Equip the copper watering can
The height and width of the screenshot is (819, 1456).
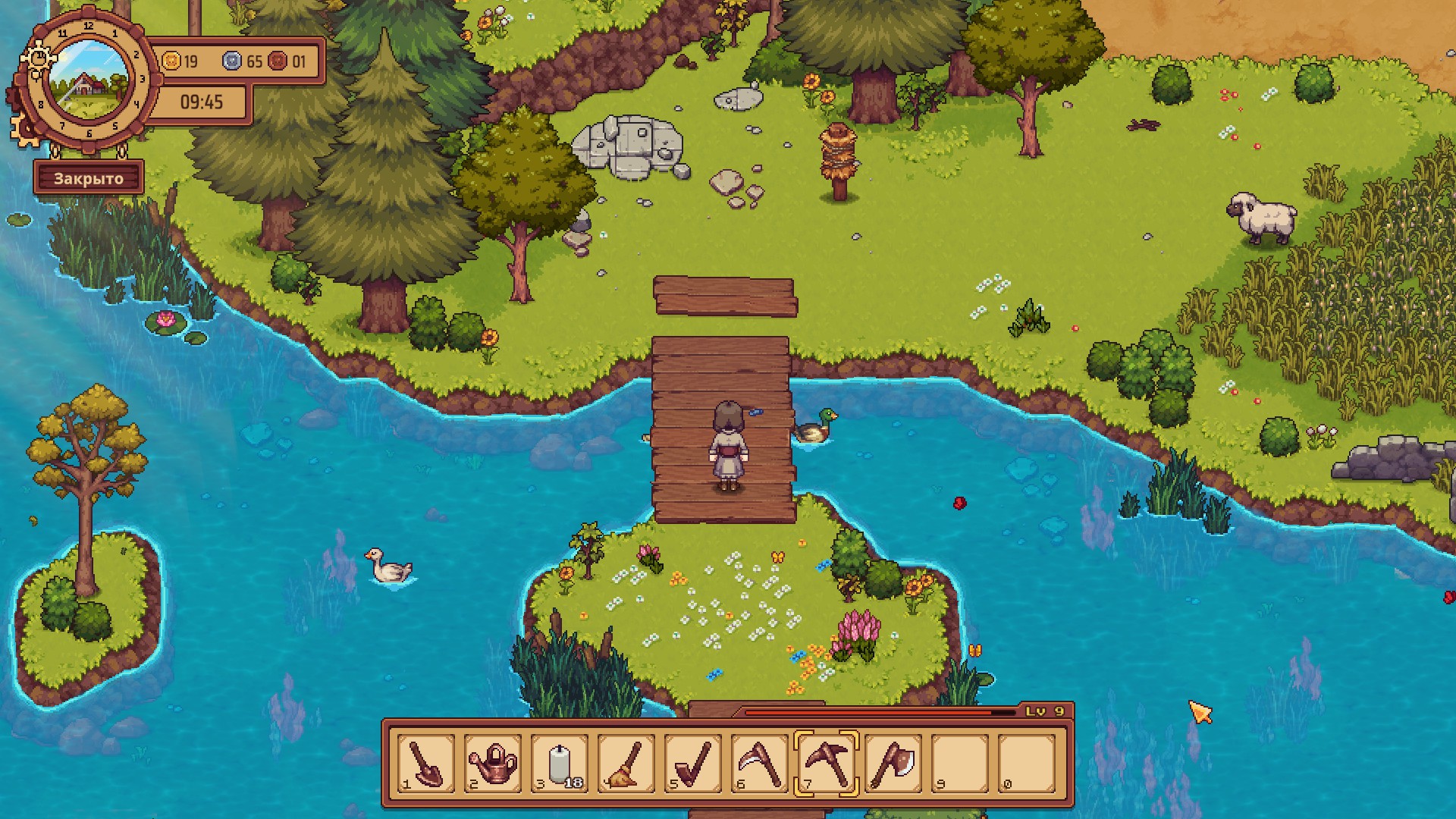[x=493, y=763]
